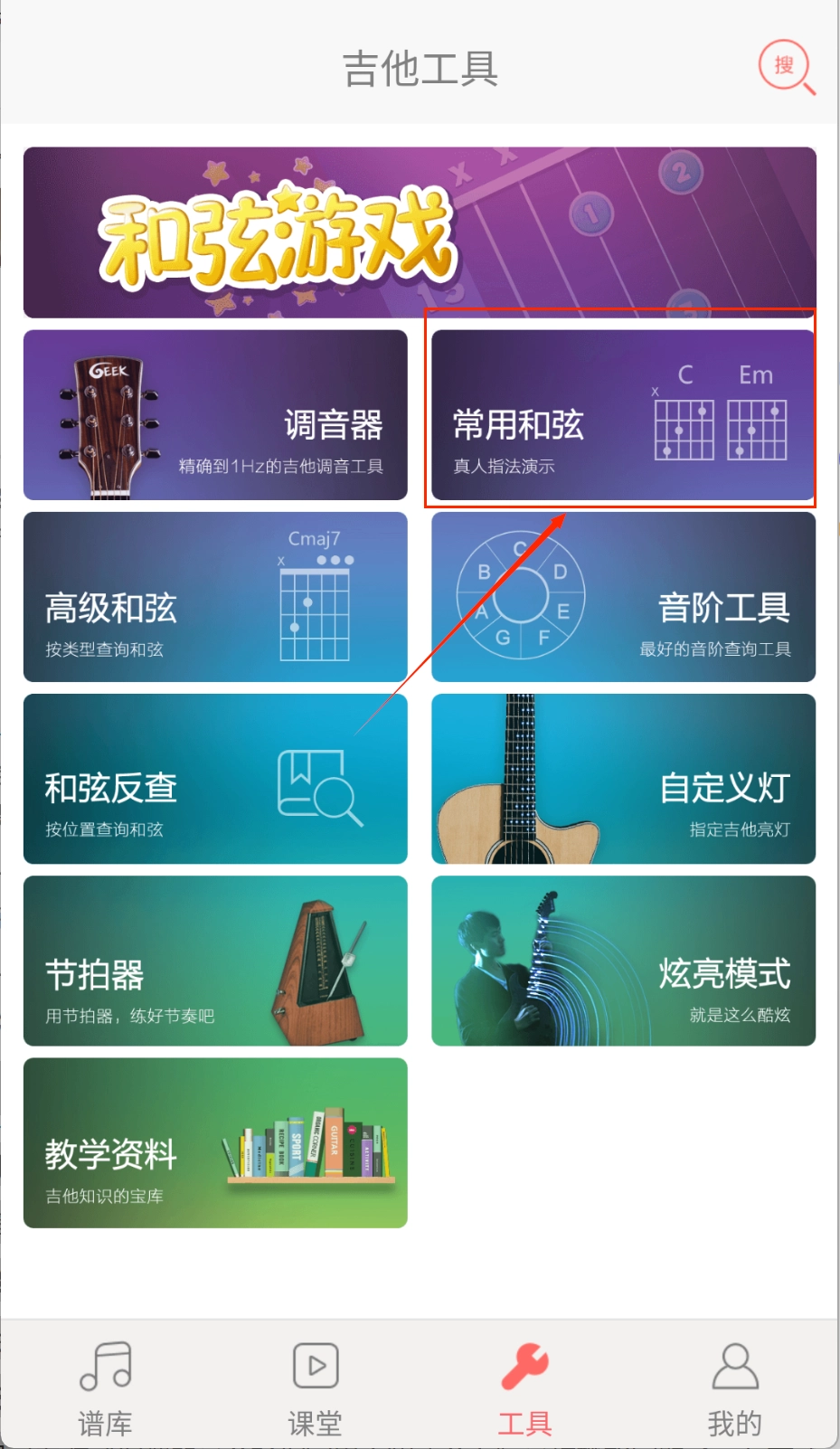This screenshot has width=840, height=1449.
Task: Open the search icon in the header
Action: click(785, 66)
